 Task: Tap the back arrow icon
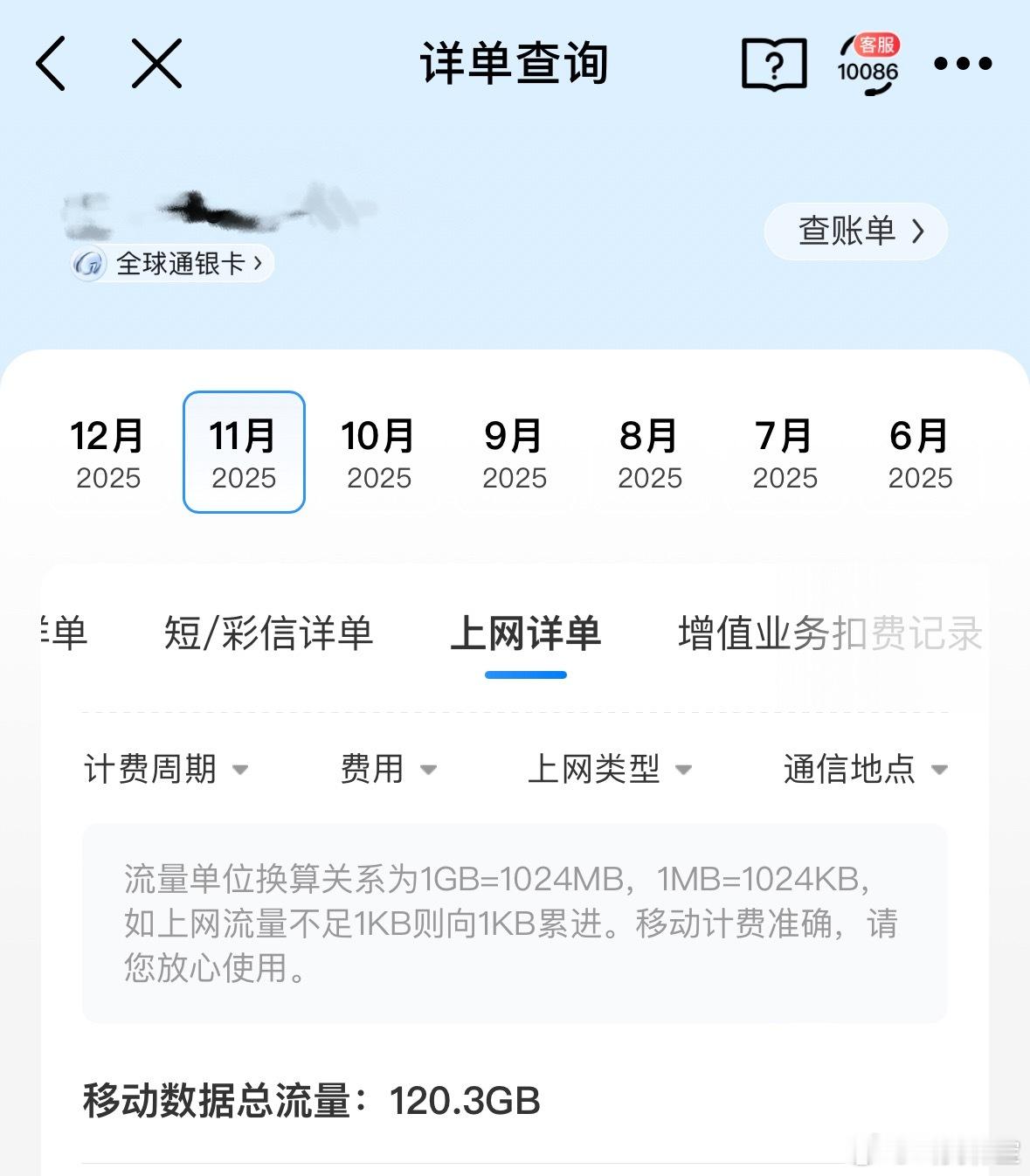tap(50, 64)
